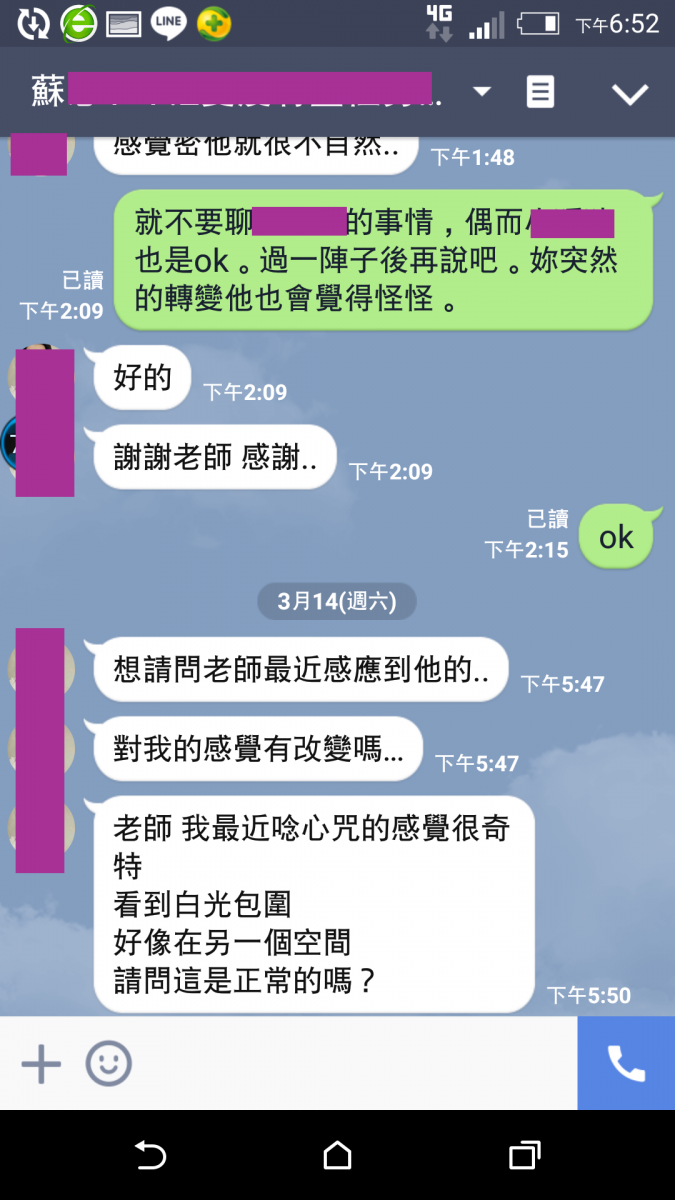Open the chat title dropdown arrow

(482, 92)
